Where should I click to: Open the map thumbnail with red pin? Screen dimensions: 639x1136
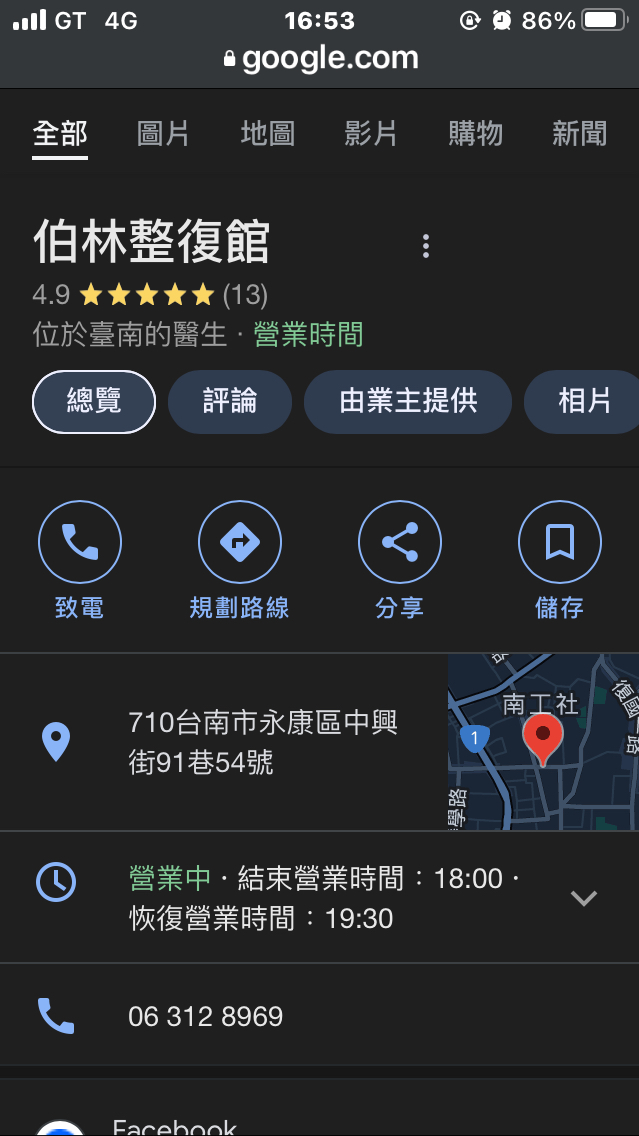[543, 742]
